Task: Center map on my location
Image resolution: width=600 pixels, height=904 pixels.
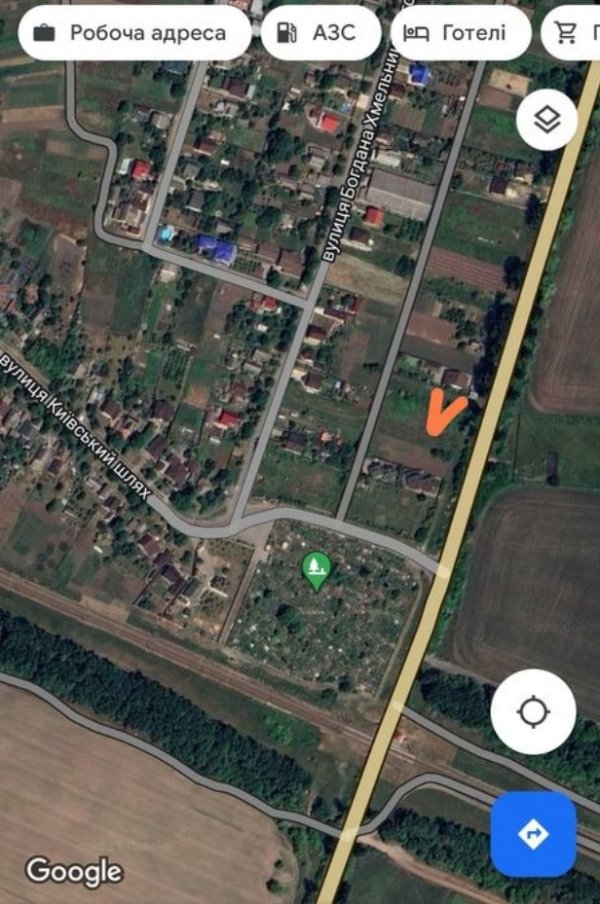Action: (x=533, y=712)
